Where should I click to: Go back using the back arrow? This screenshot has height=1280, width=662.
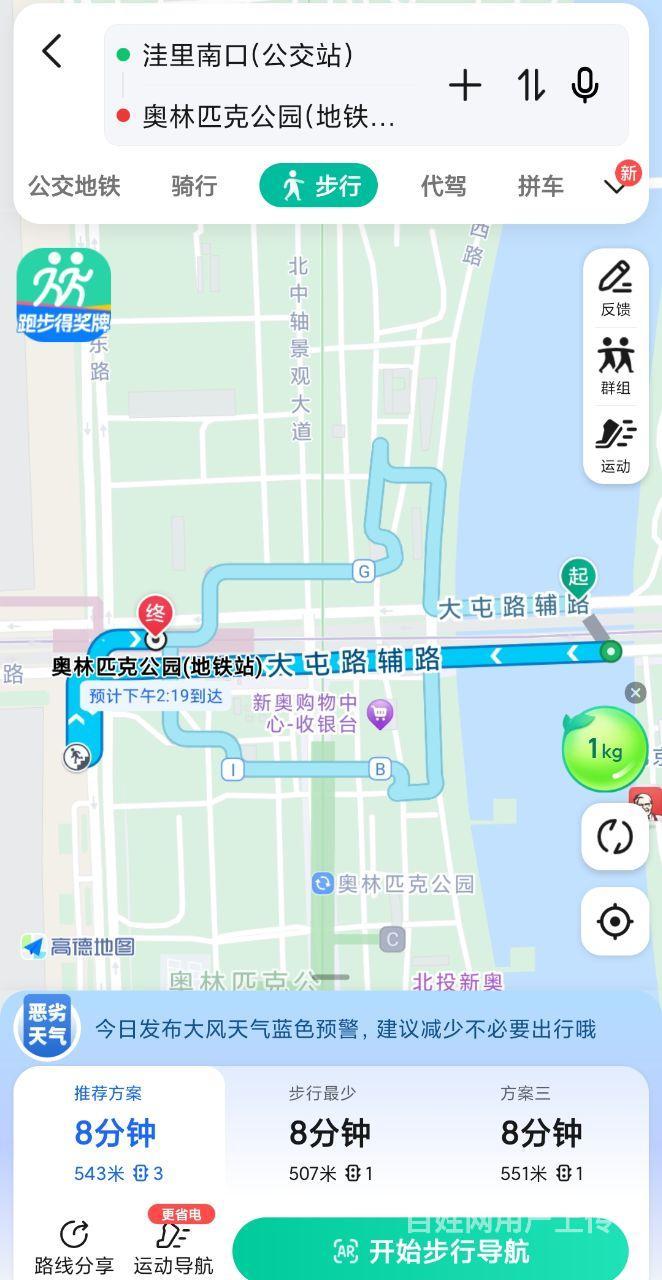point(52,52)
